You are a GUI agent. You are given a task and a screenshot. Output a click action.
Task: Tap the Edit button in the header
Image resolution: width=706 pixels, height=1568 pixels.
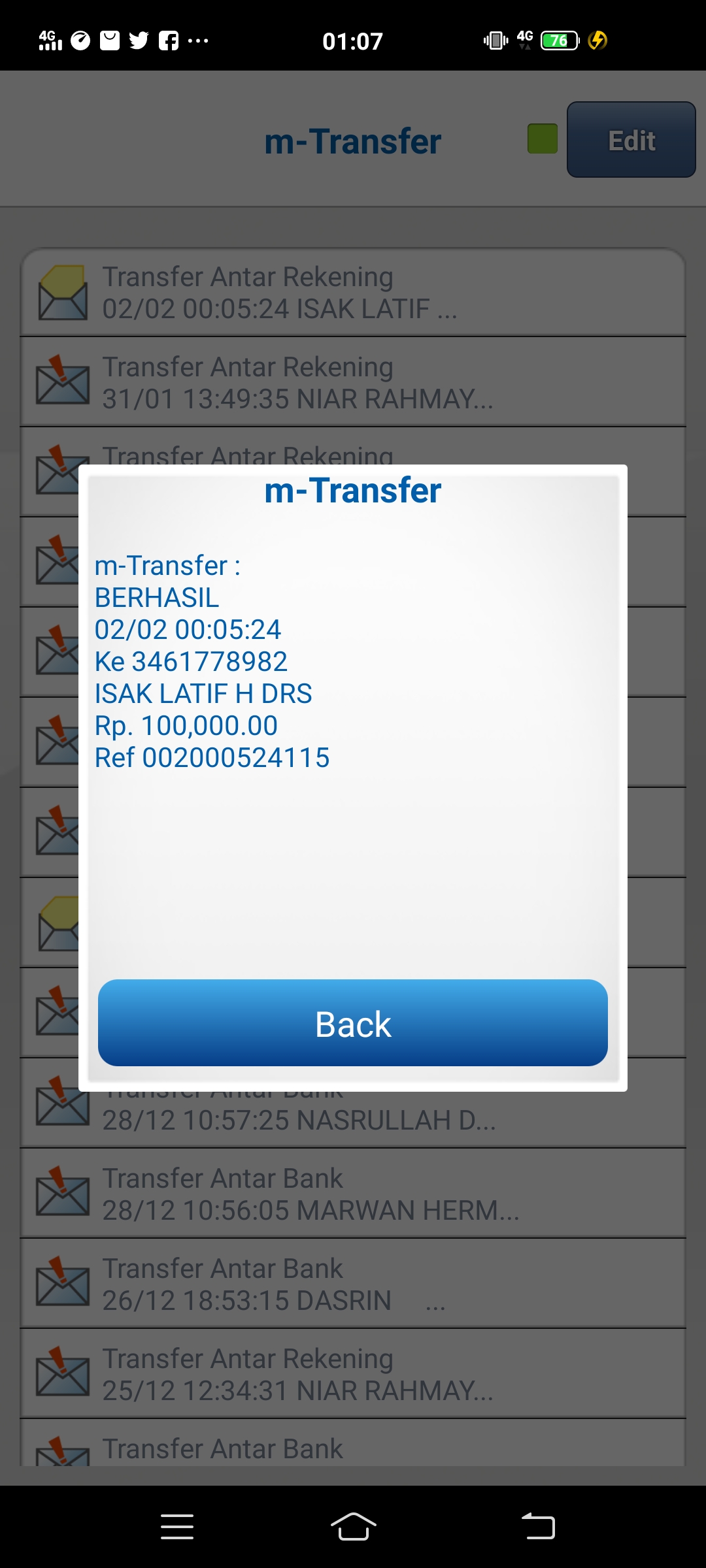click(631, 140)
